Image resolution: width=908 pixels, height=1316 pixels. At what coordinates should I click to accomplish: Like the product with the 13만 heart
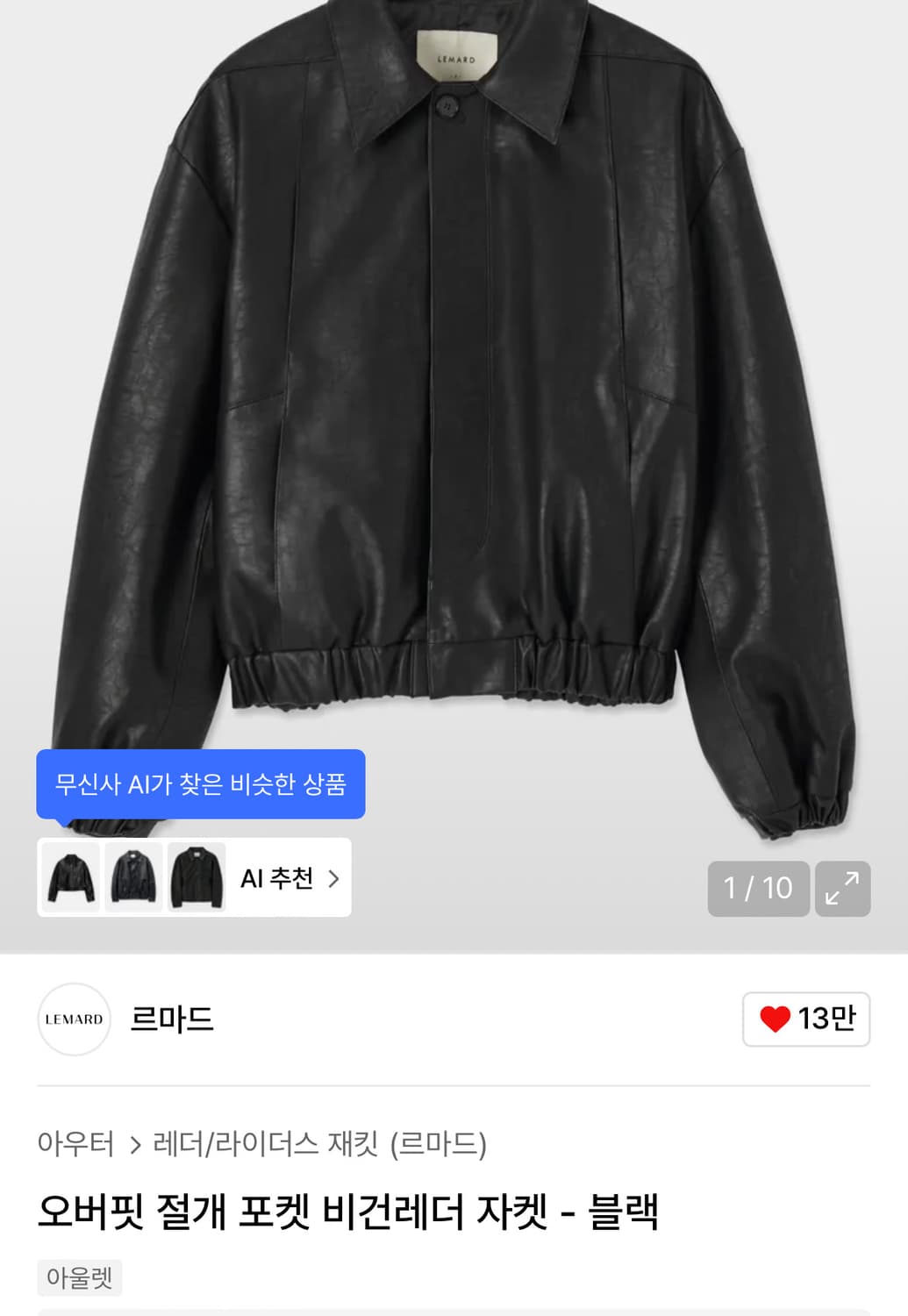805,1019
